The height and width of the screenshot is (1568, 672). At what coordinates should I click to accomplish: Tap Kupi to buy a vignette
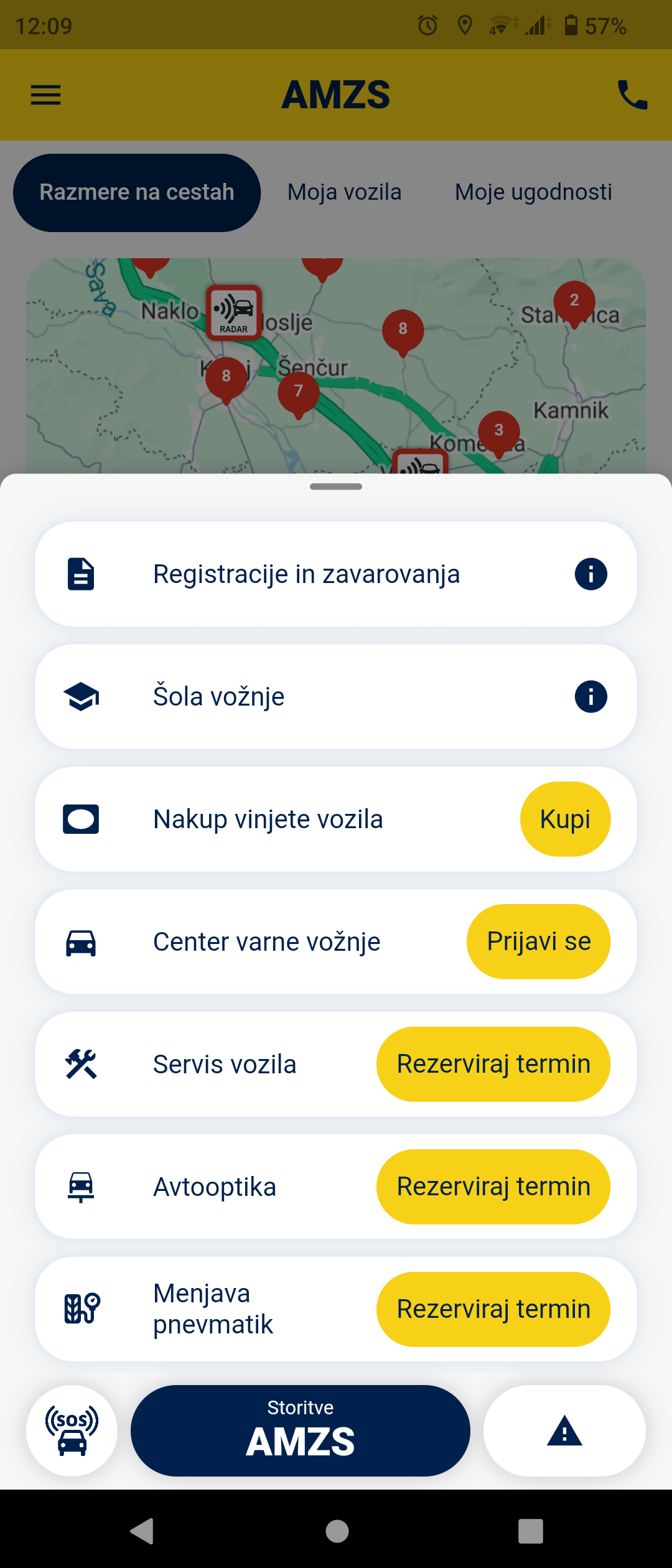tap(565, 819)
